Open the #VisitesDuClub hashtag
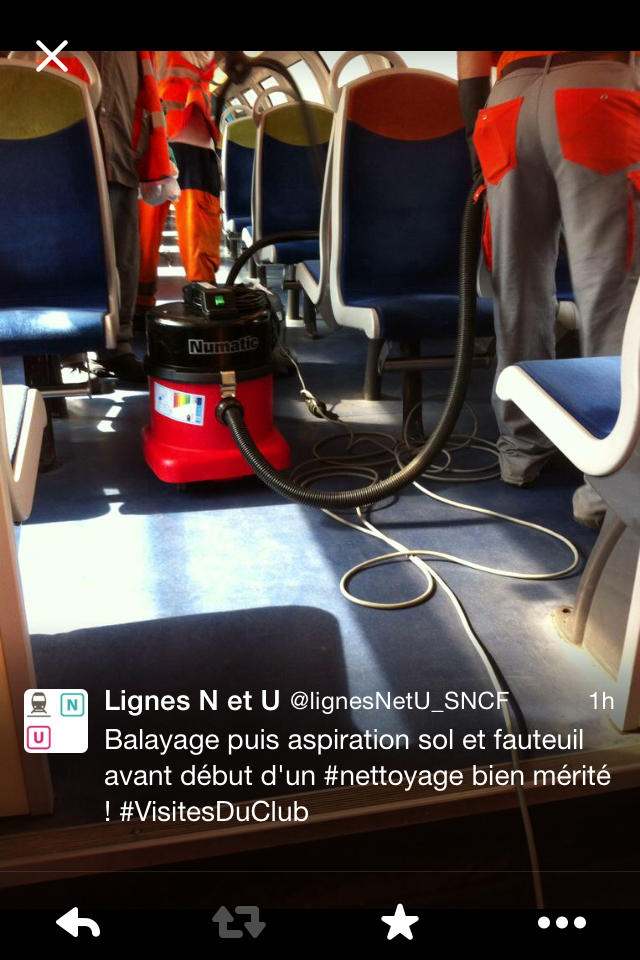640x960 pixels. point(214,812)
